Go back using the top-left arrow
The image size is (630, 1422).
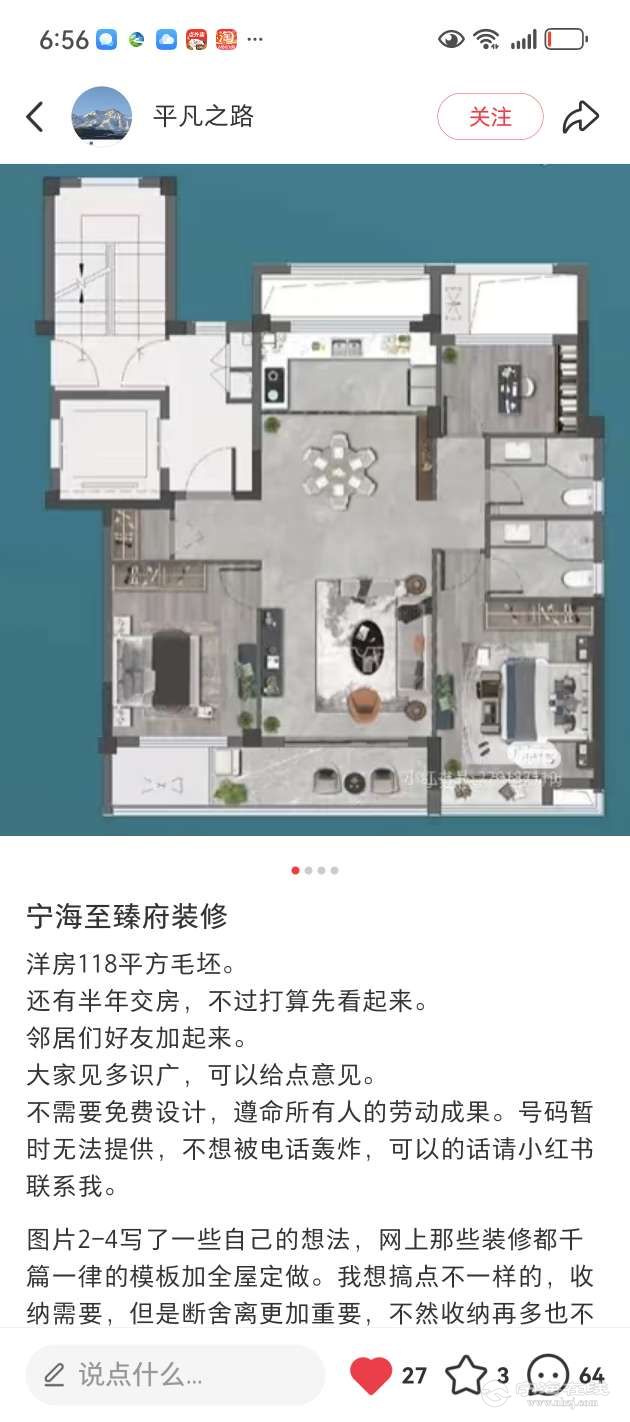(35, 117)
